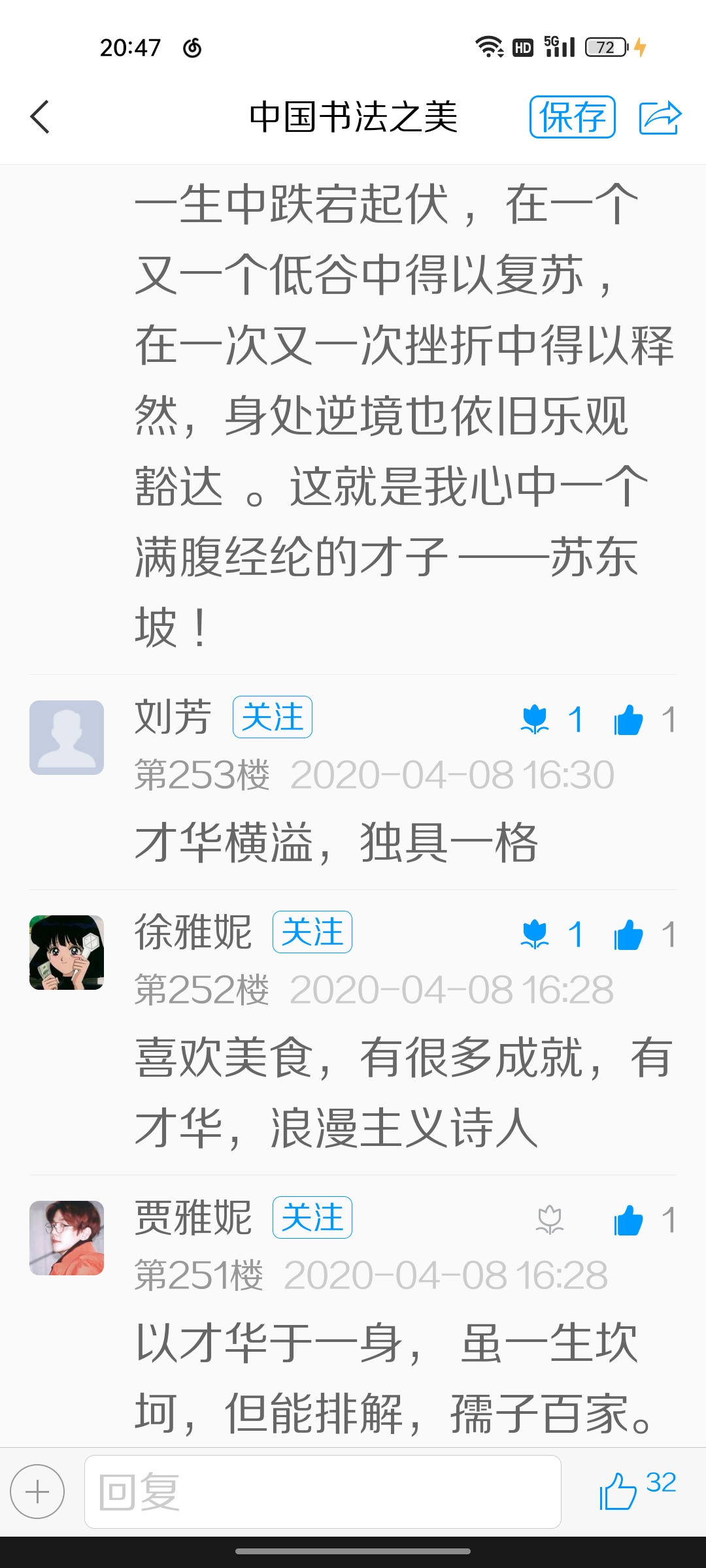Tap the 回复 reply input field
This screenshot has height=1568, width=706.
[x=322, y=1492]
